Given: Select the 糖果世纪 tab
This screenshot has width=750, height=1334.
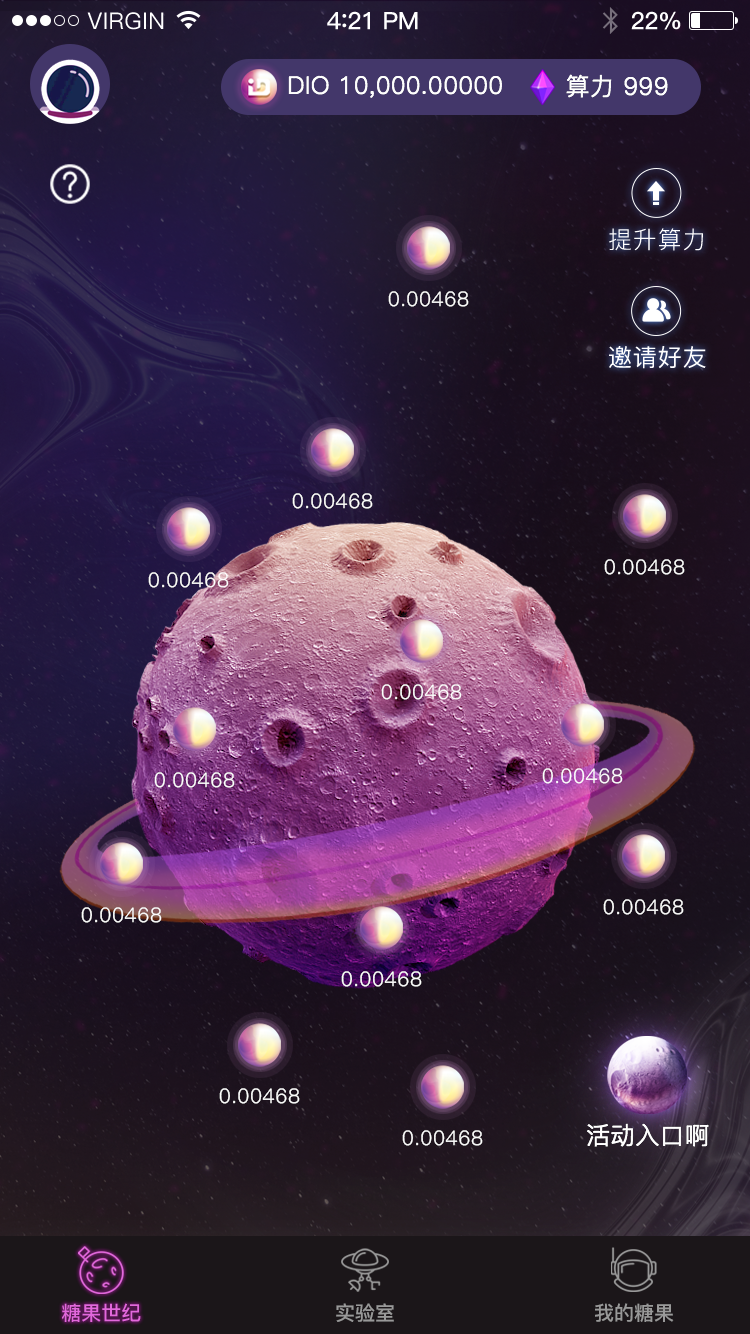Looking at the screenshot, I should (101, 1285).
